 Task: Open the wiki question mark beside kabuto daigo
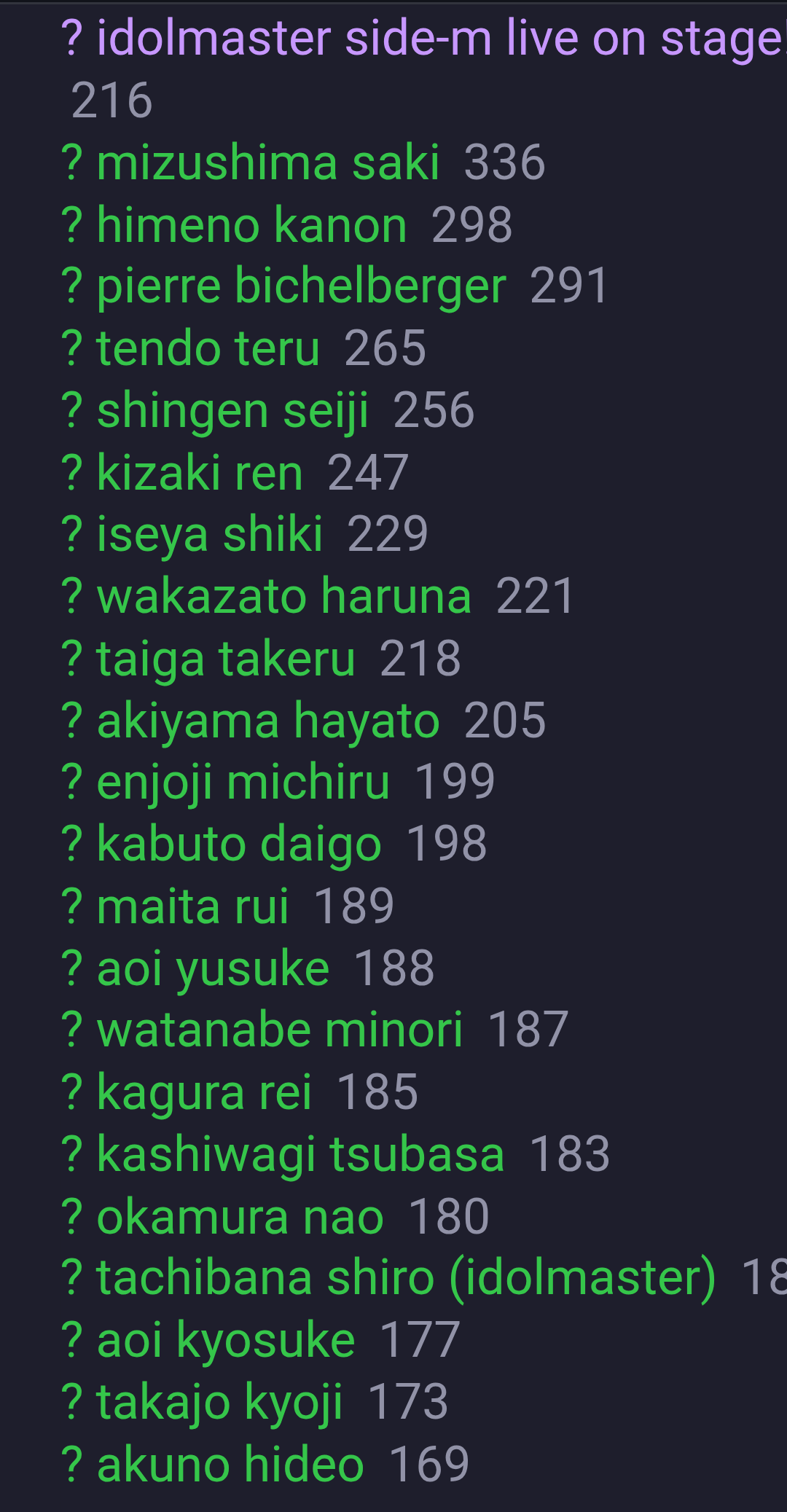point(72,845)
